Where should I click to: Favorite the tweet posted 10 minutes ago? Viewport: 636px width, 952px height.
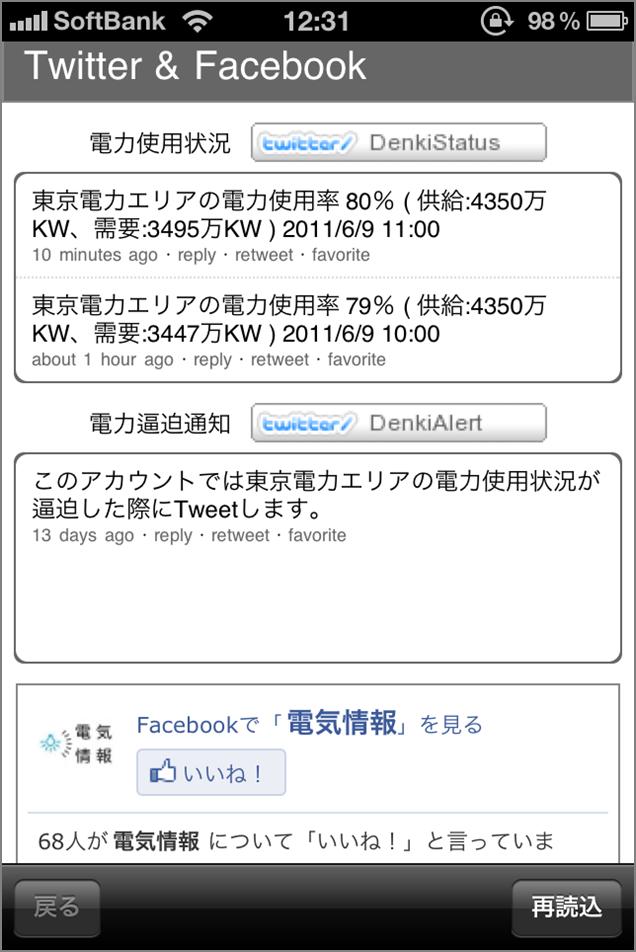click(x=340, y=255)
